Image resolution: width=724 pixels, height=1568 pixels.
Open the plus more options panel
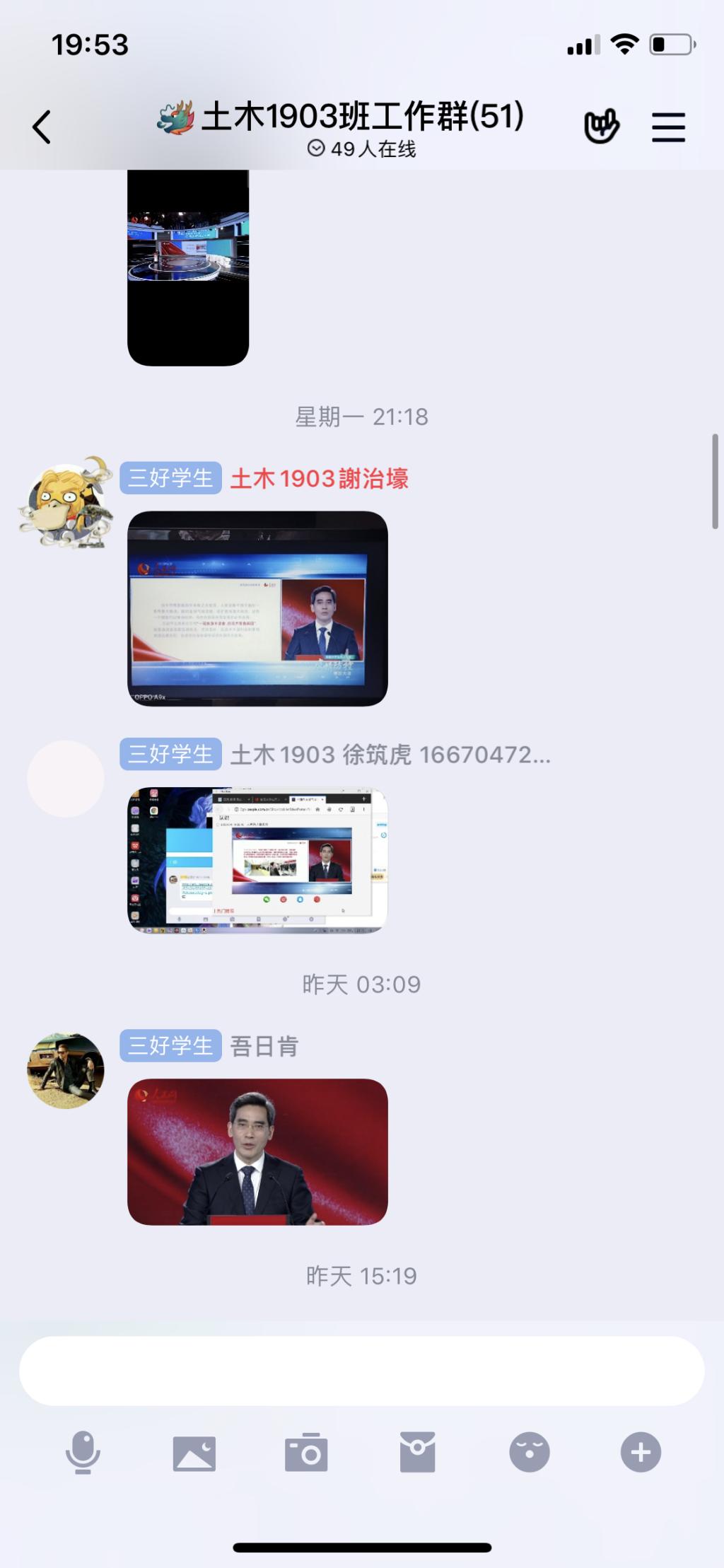click(x=641, y=1452)
